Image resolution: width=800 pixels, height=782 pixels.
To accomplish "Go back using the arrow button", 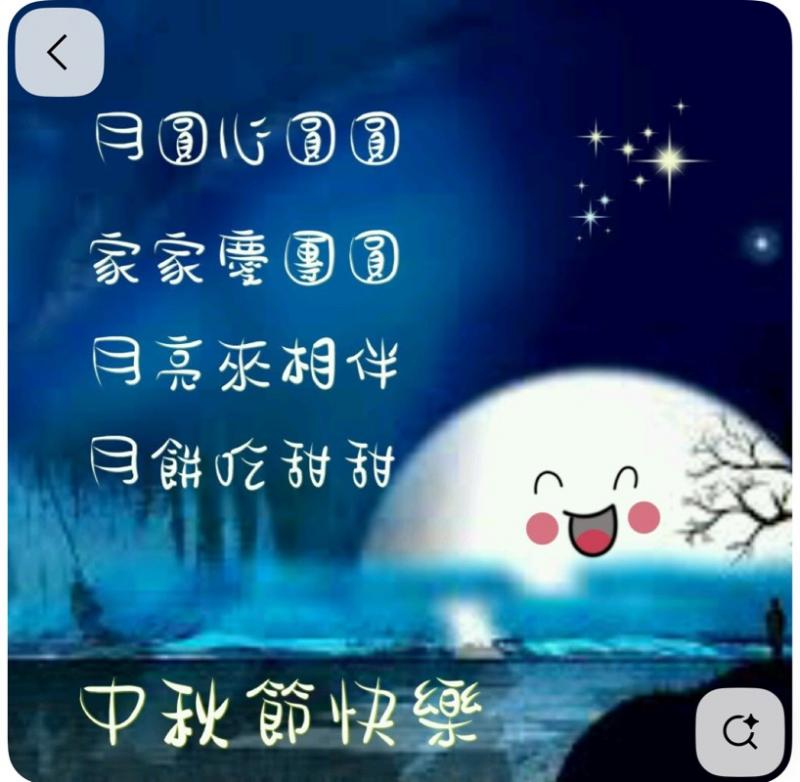I will [x=59, y=52].
